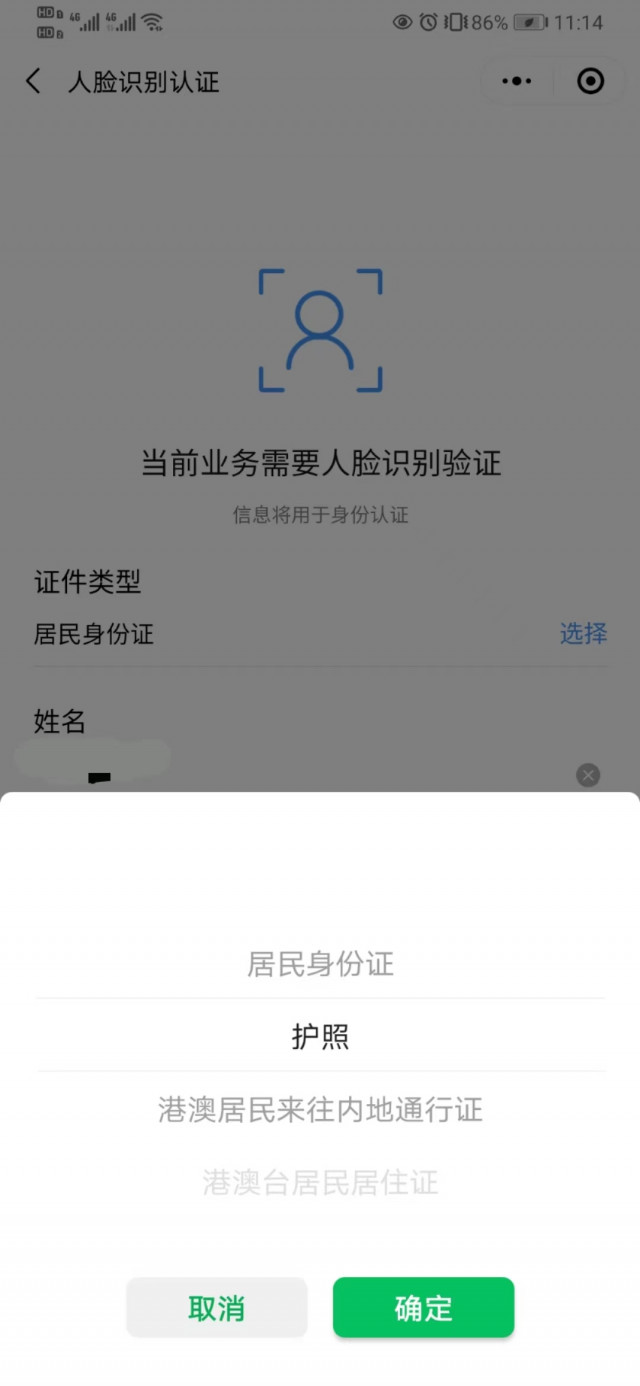Go back from 人脸识别认证 page
This screenshot has height=1386, width=640.
34,81
